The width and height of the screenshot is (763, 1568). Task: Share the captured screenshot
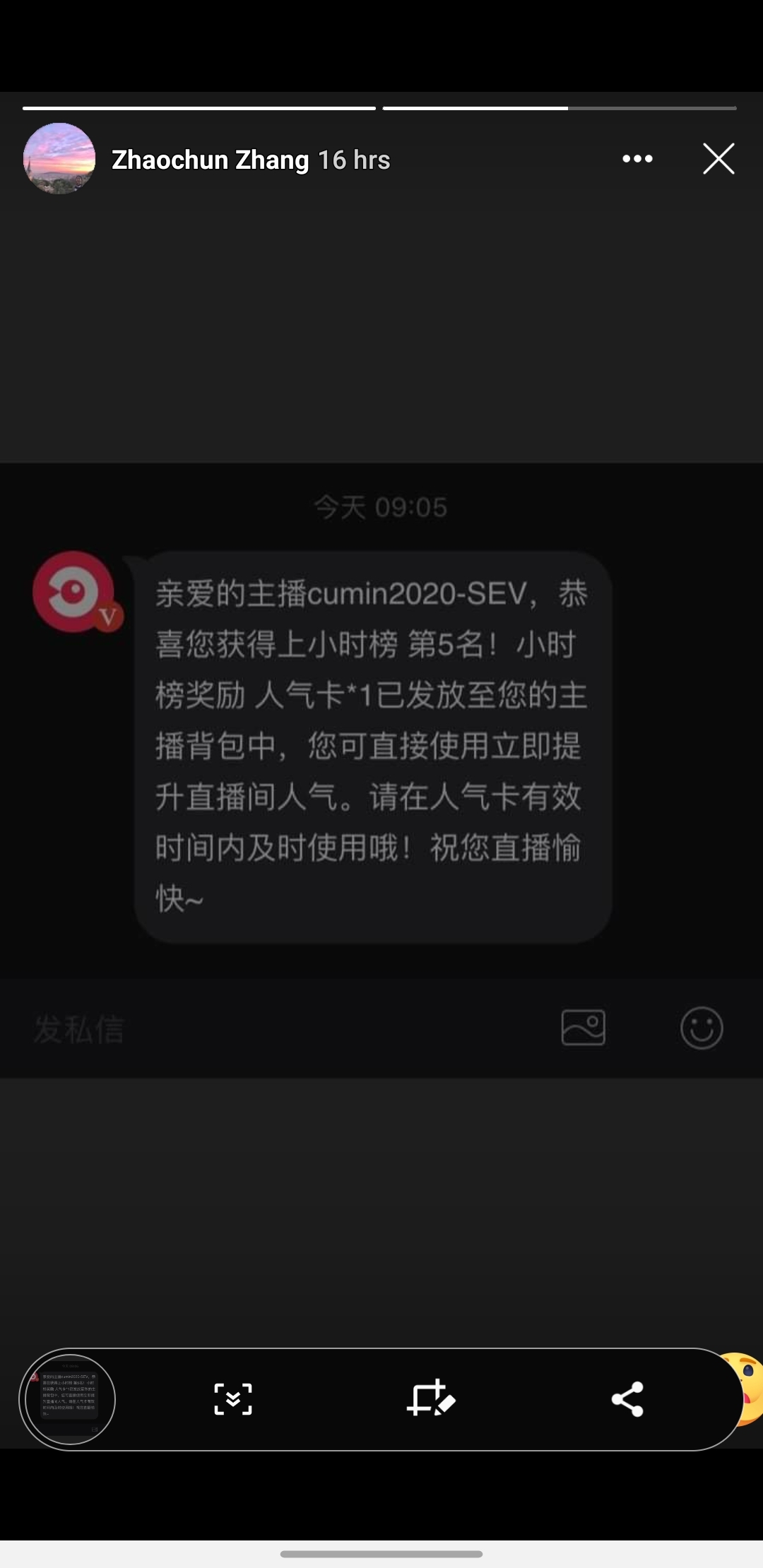(627, 1399)
